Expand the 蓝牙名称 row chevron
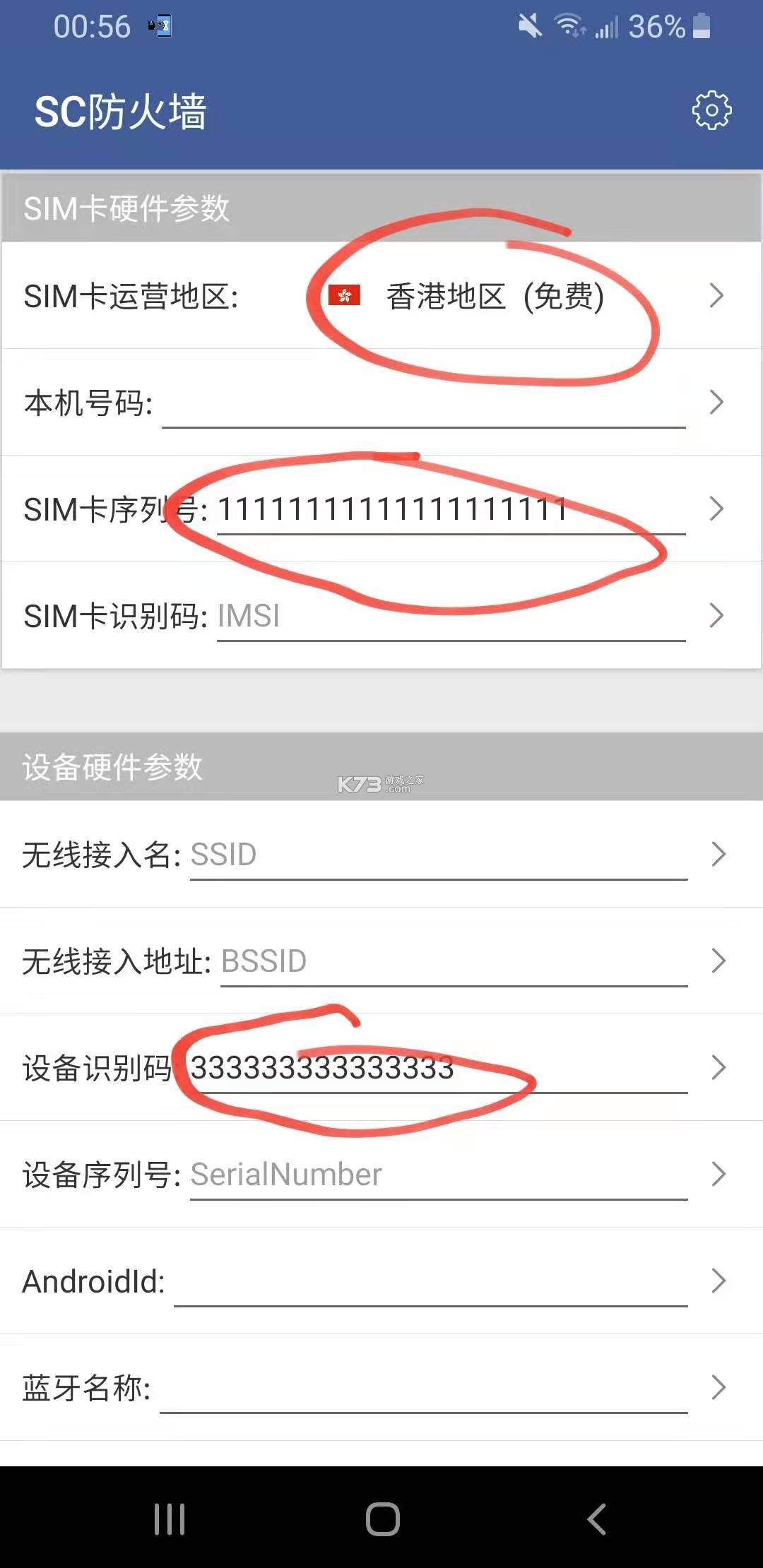The image size is (763, 1568). pyautogui.click(x=718, y=1386)
